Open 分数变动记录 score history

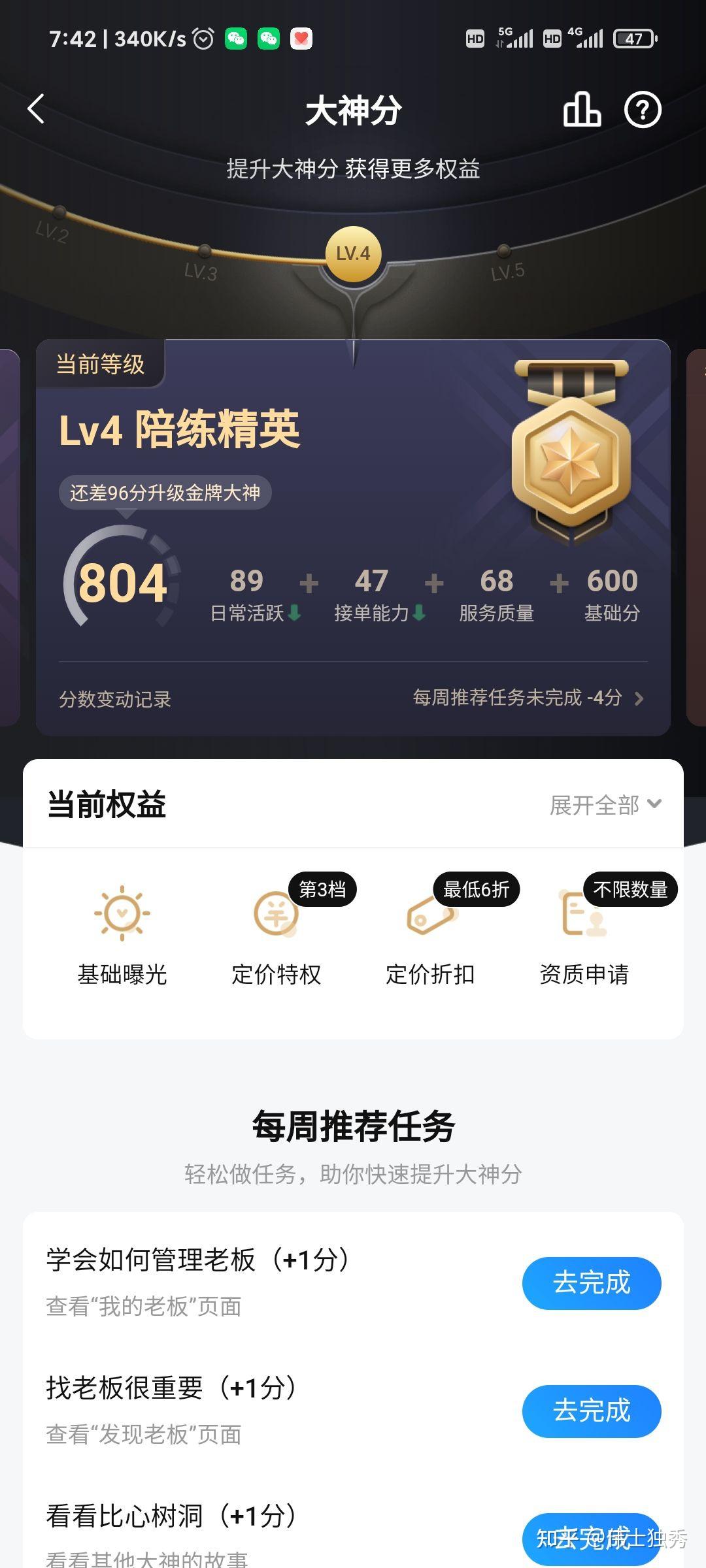115,699
